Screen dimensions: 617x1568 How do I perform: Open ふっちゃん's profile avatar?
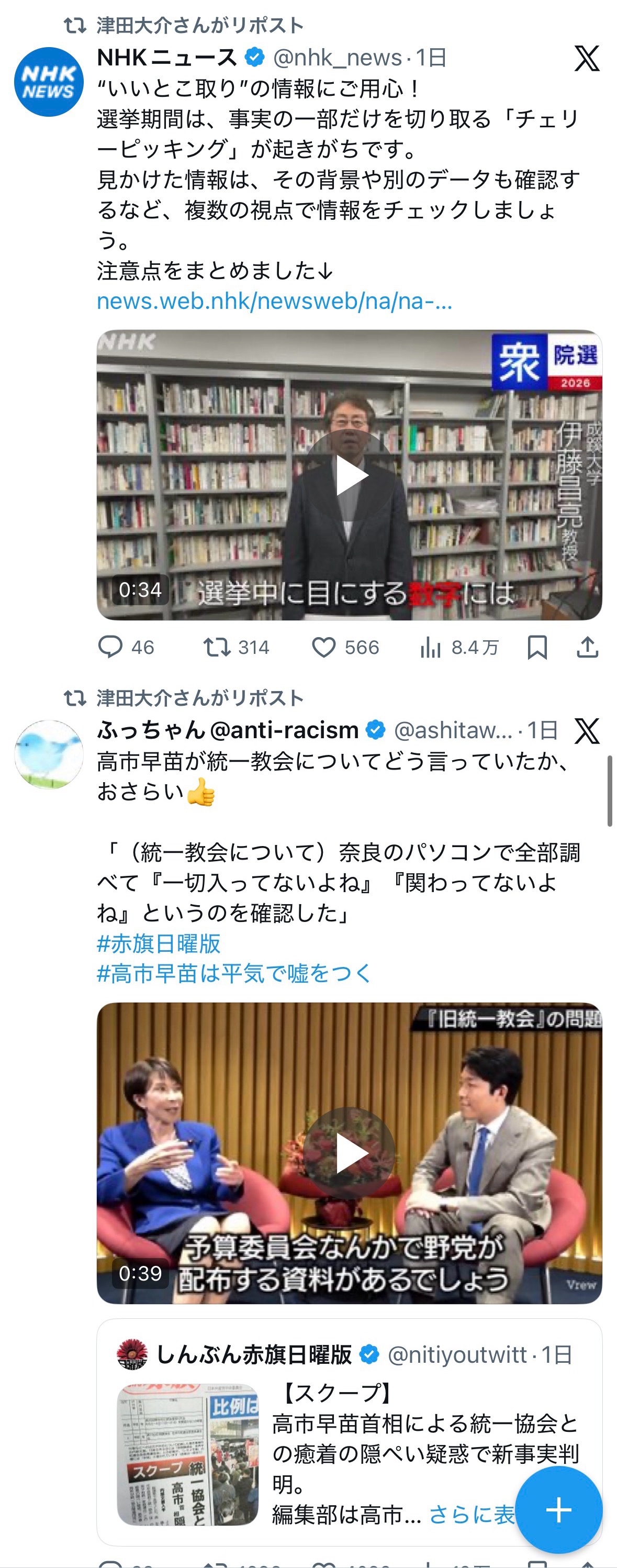[x=49, y=754]
